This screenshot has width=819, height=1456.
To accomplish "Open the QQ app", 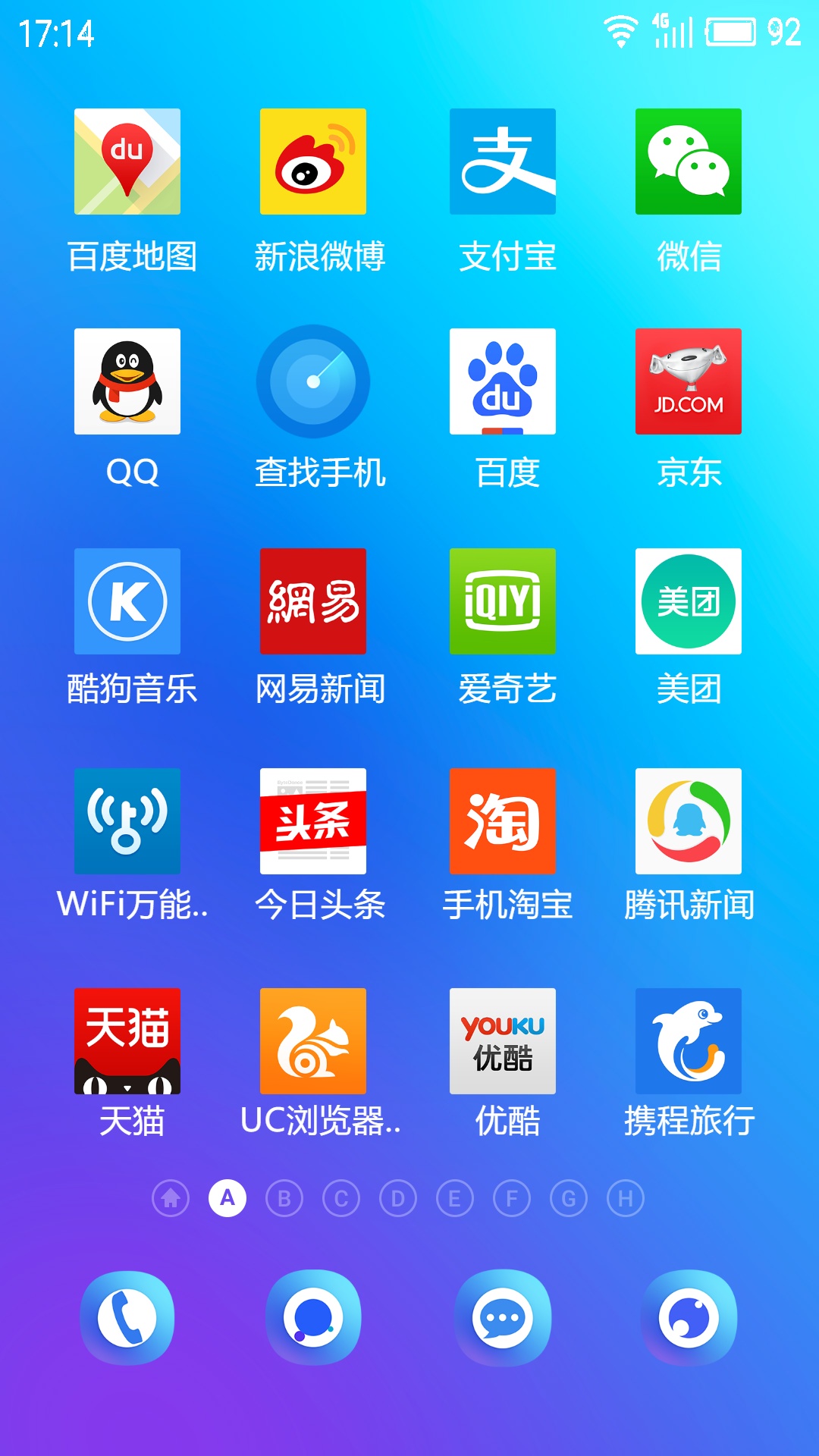I will (x=127, y=381).
